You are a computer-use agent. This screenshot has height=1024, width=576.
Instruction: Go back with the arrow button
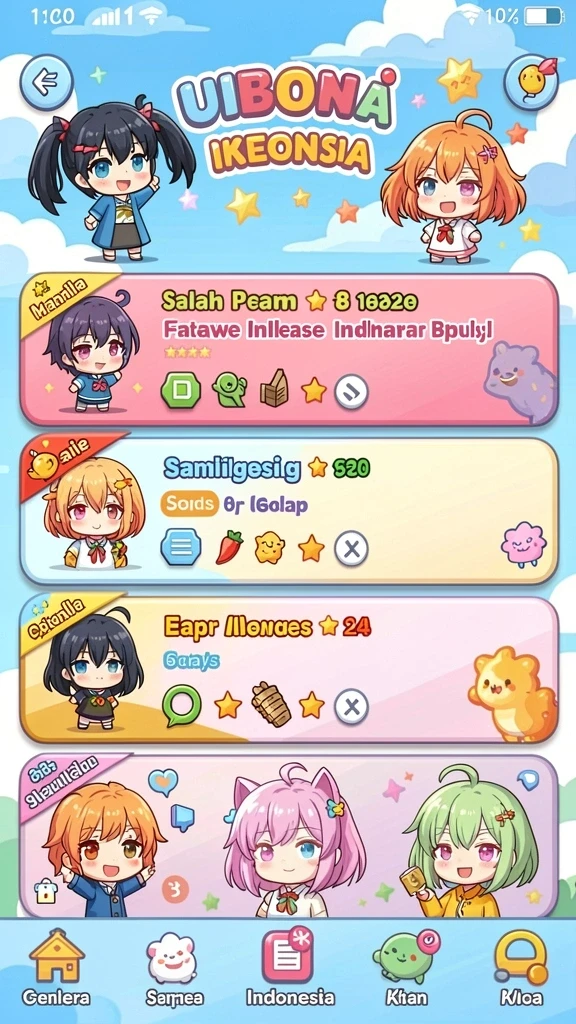(x=46, y=82)
